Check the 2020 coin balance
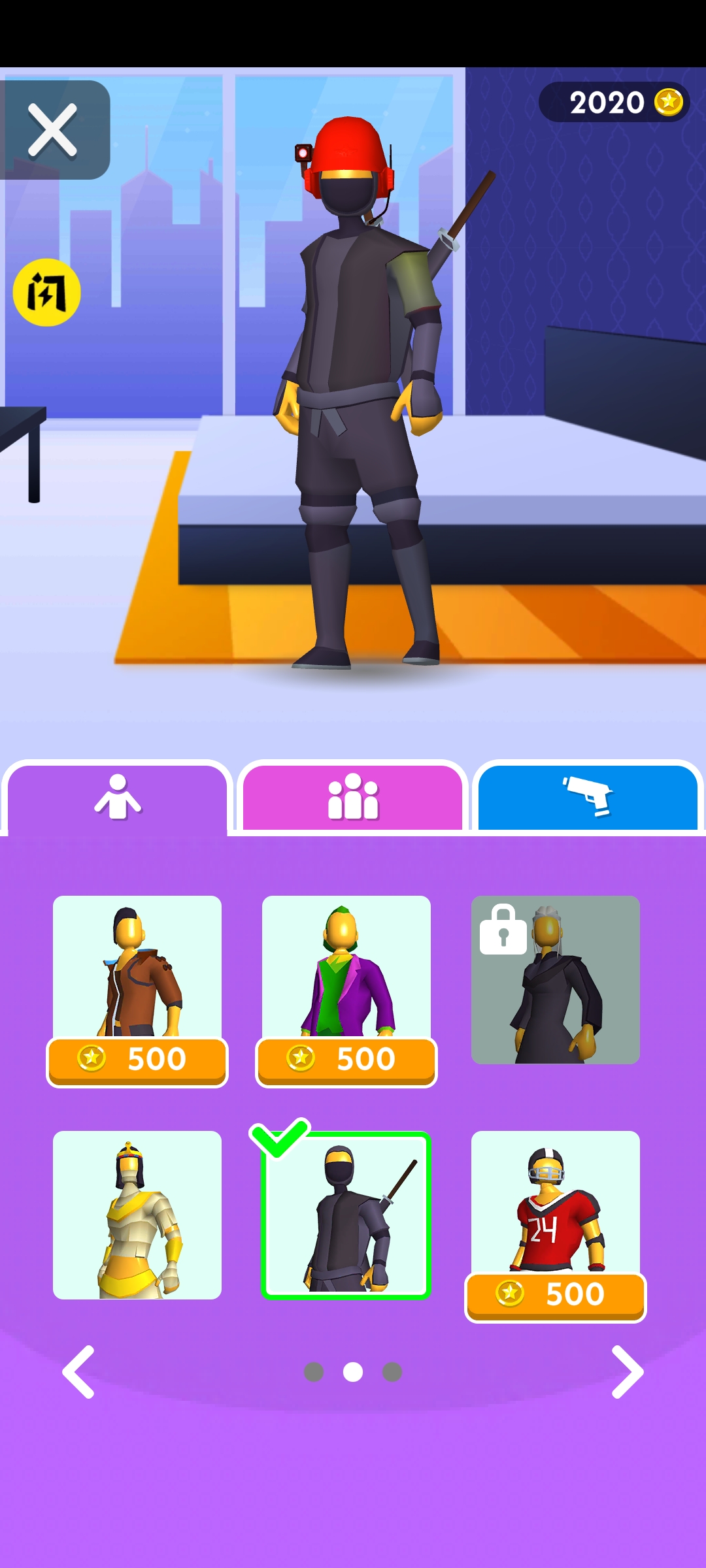 614,103
